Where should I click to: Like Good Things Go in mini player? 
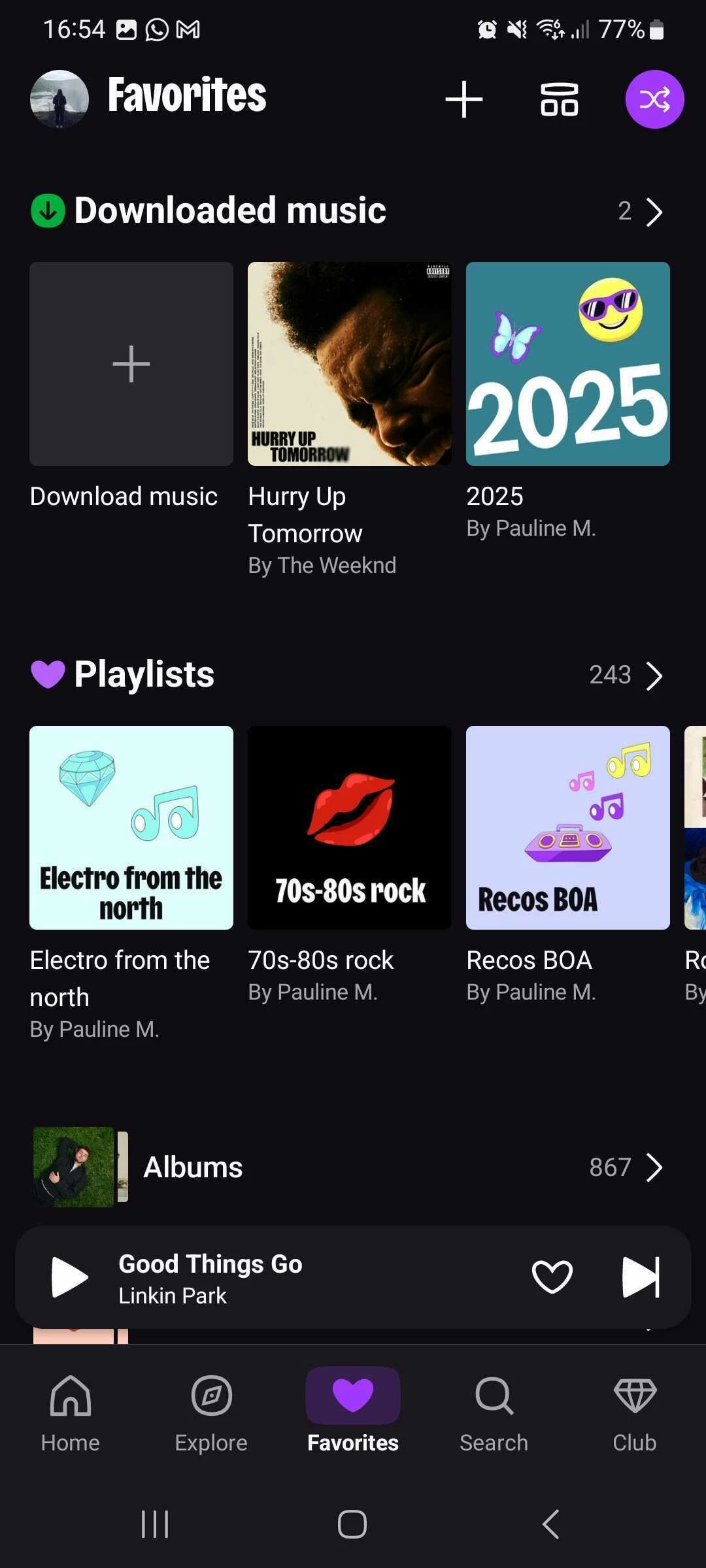[552, 1277]
